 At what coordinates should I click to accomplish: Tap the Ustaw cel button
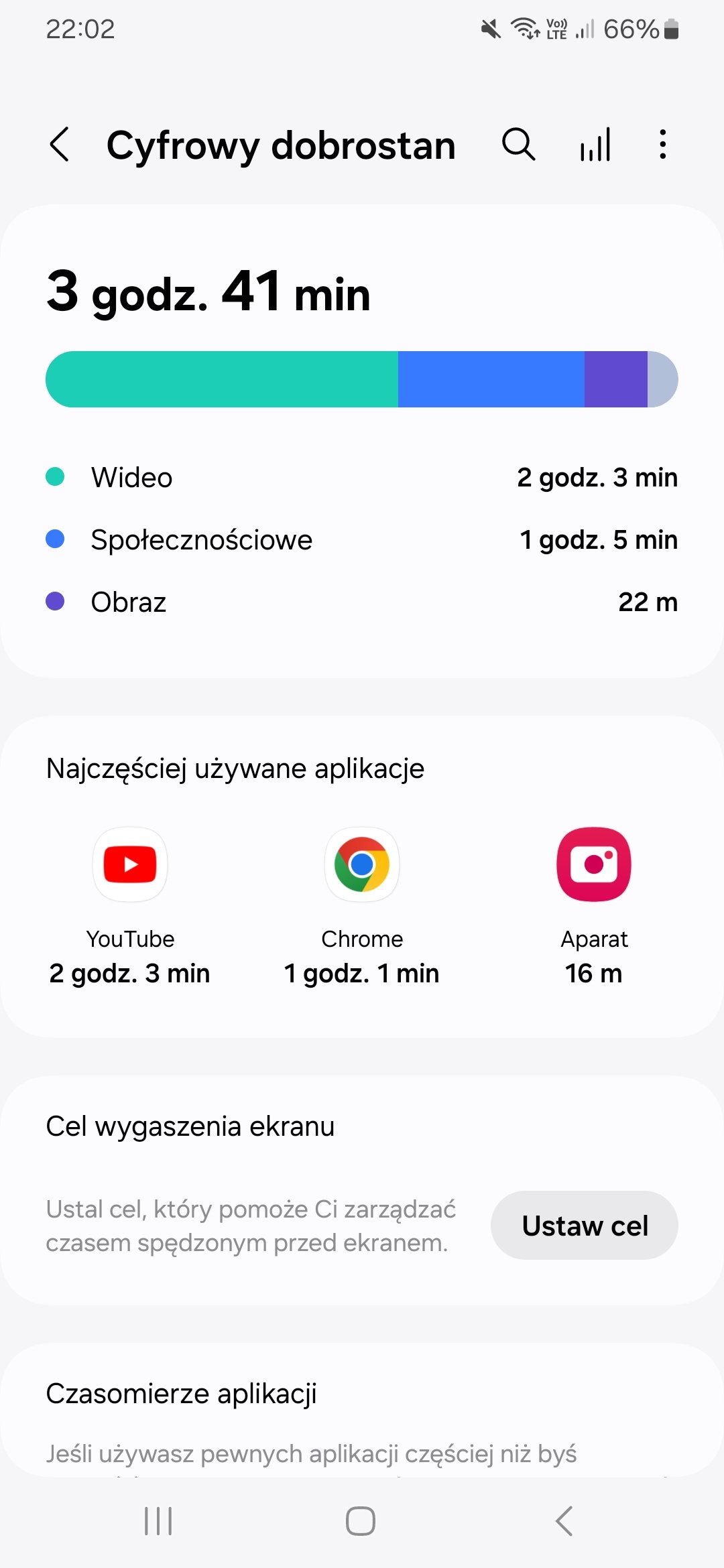[585, 1226]
